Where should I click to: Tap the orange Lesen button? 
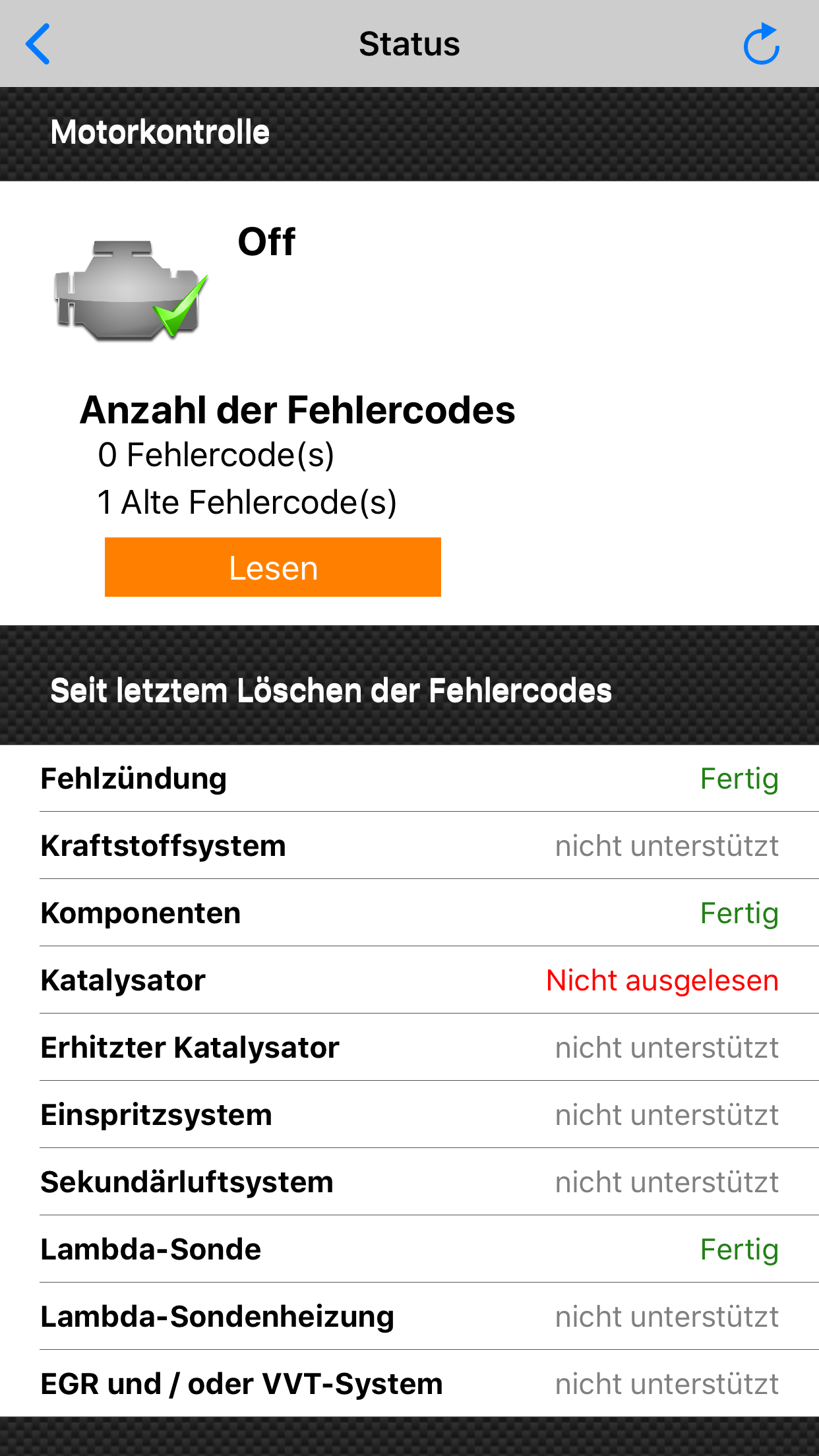click(273, 567)
